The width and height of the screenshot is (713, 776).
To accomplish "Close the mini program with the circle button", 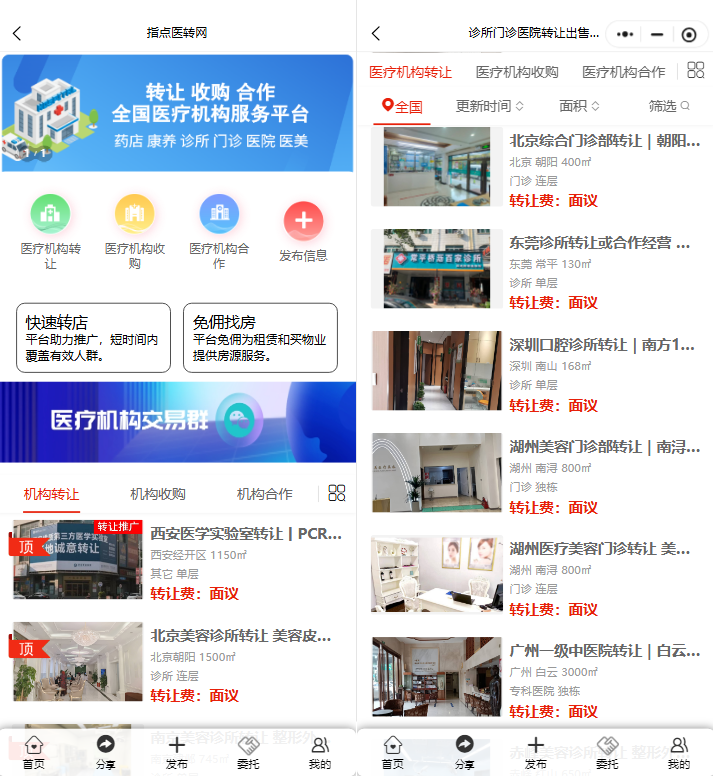I will point(688,34).
